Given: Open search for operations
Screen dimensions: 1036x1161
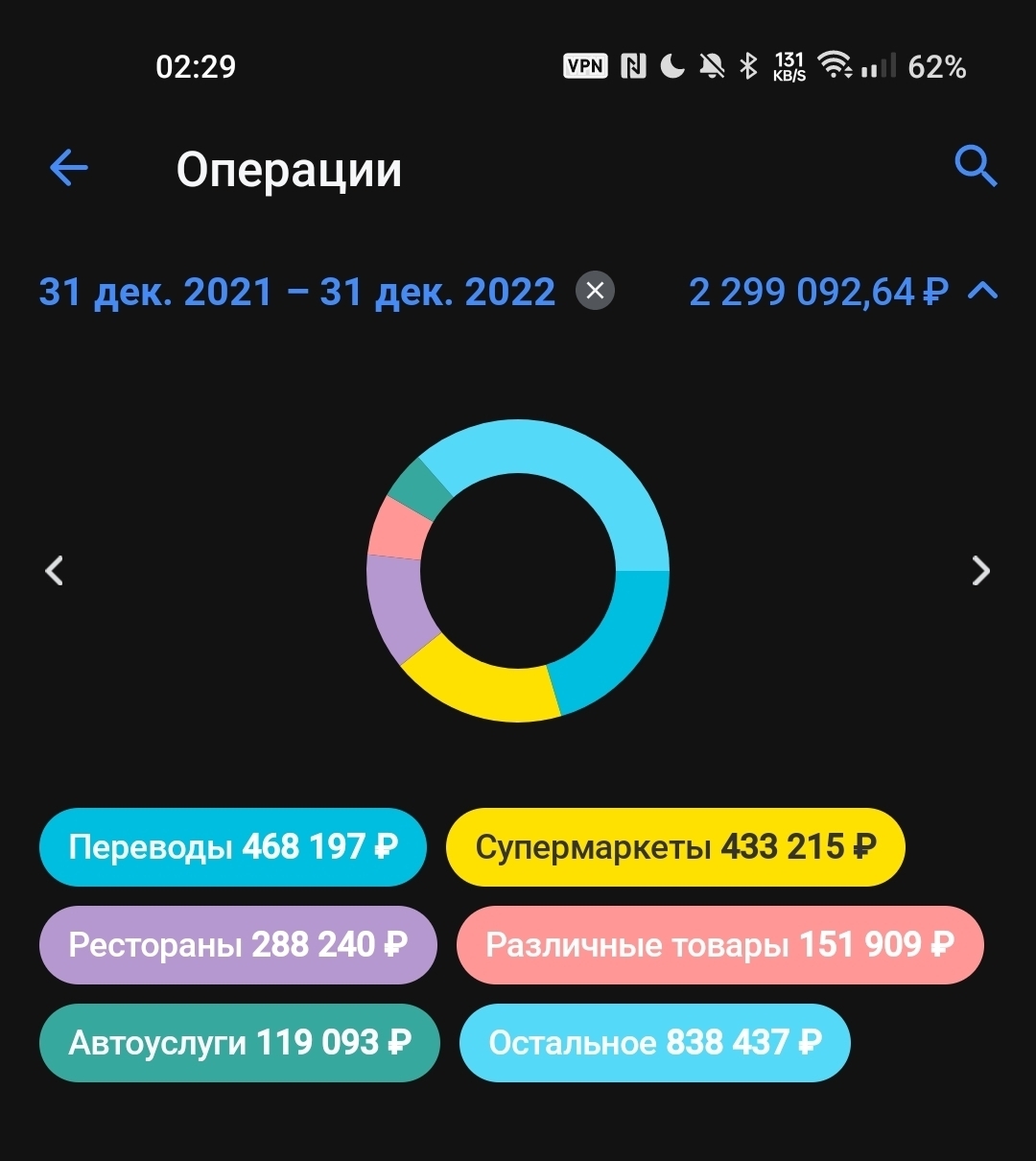Looking at the screenshot, I should (976, 167).
